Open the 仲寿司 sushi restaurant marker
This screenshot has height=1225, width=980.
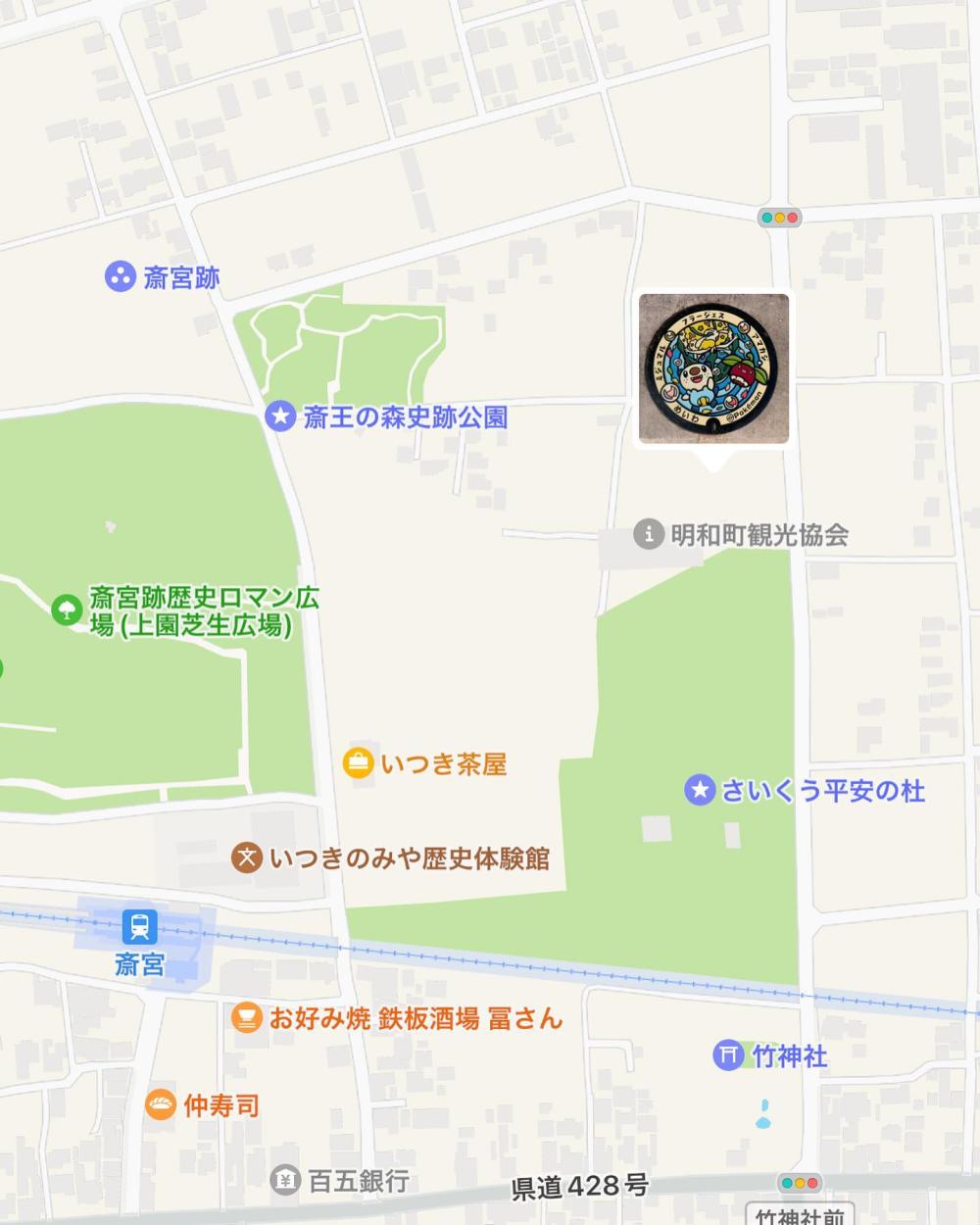(x=160, y=1105)
